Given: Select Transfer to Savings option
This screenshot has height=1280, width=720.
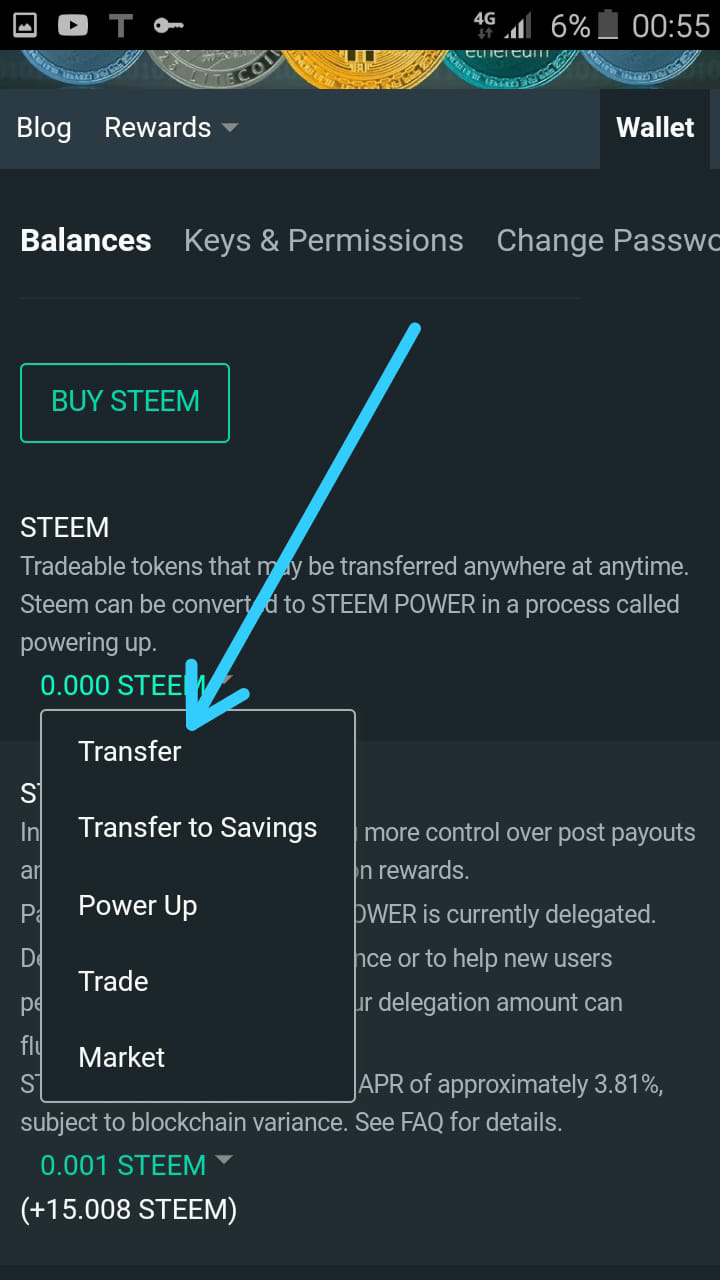Looking at the screenshot, I should [198, 828].
